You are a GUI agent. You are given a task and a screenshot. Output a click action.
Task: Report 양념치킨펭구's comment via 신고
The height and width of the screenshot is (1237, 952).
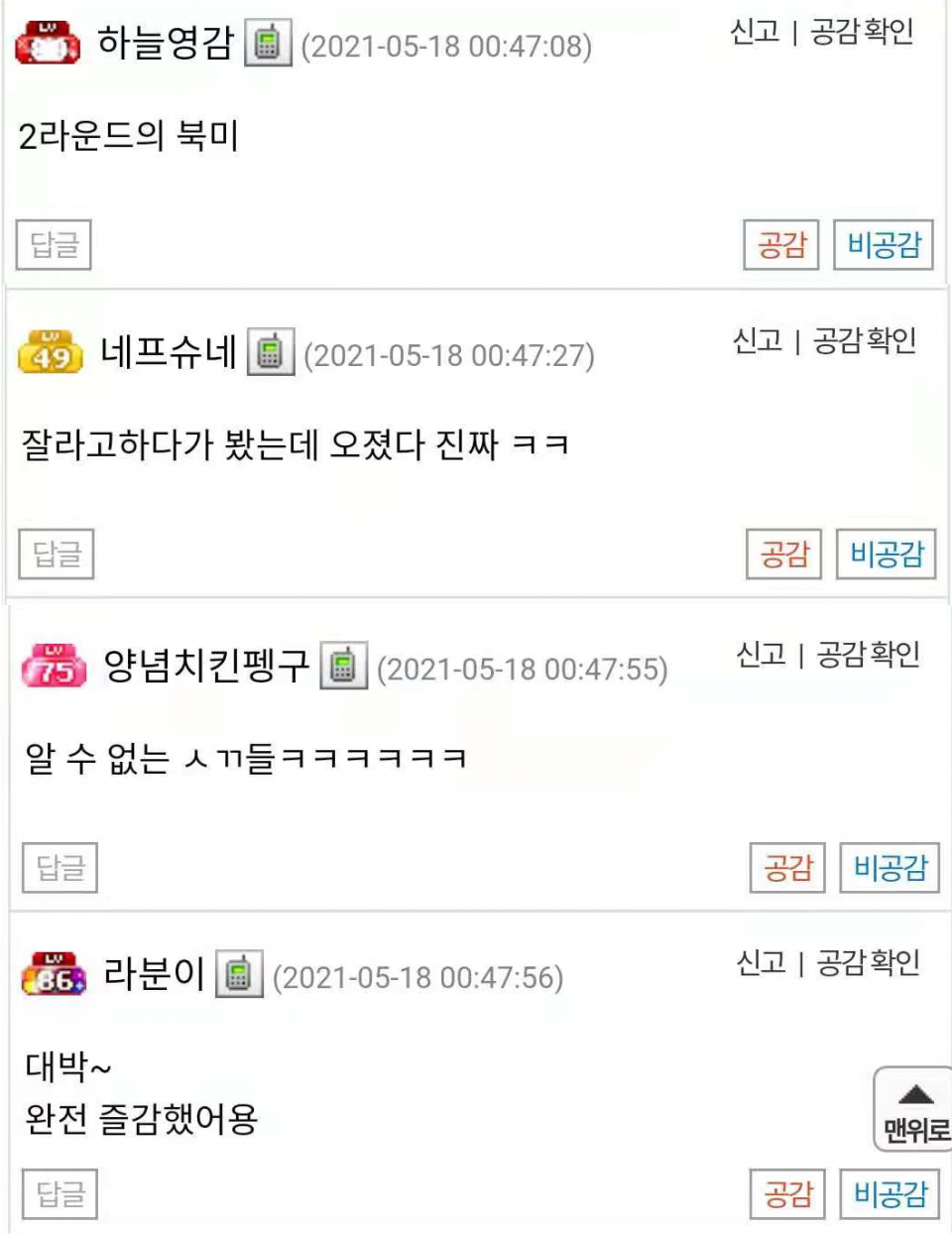762,655
